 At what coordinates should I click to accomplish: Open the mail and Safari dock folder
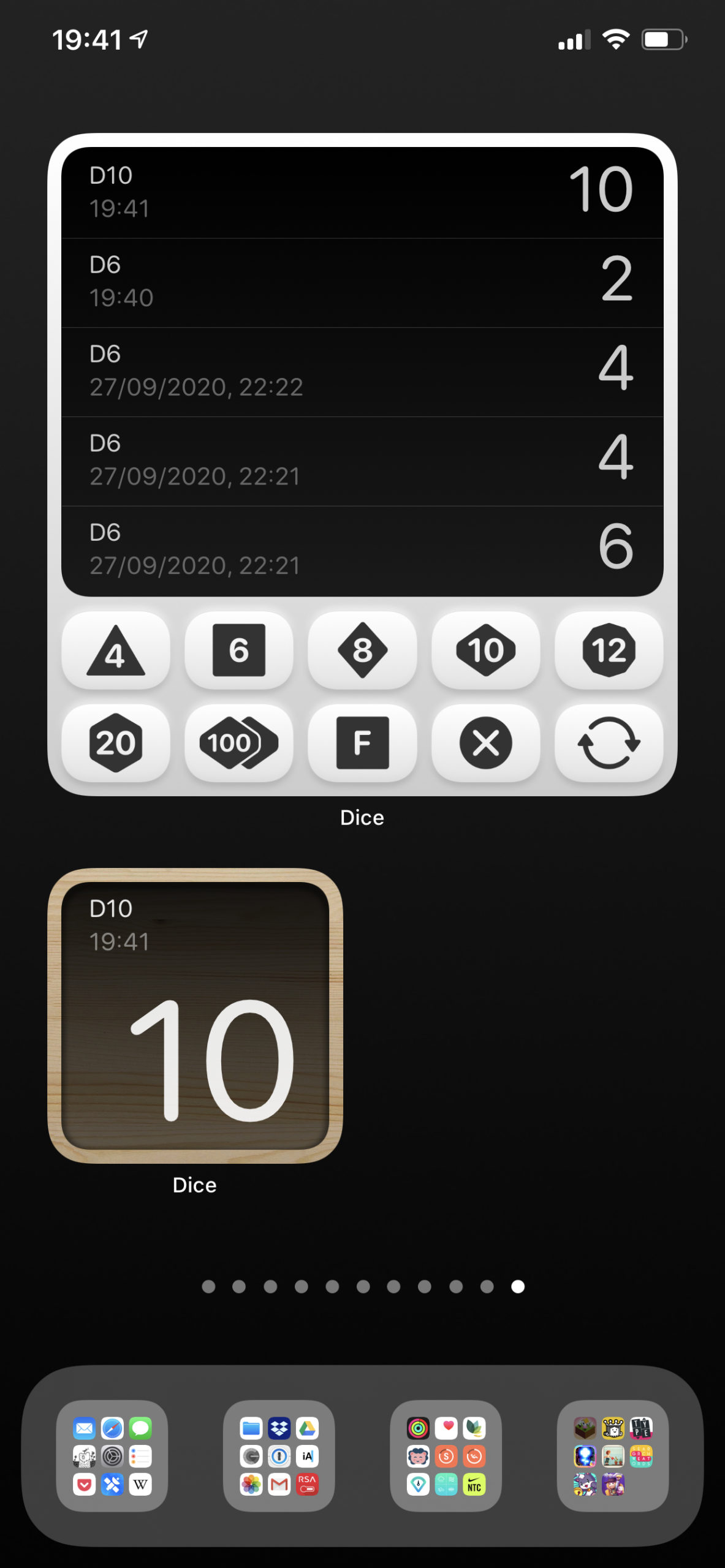point(112,1456)
